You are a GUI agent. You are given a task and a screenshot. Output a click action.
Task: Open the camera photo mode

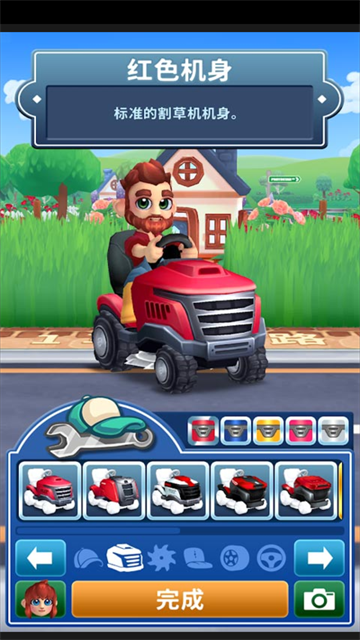(319, 599)
